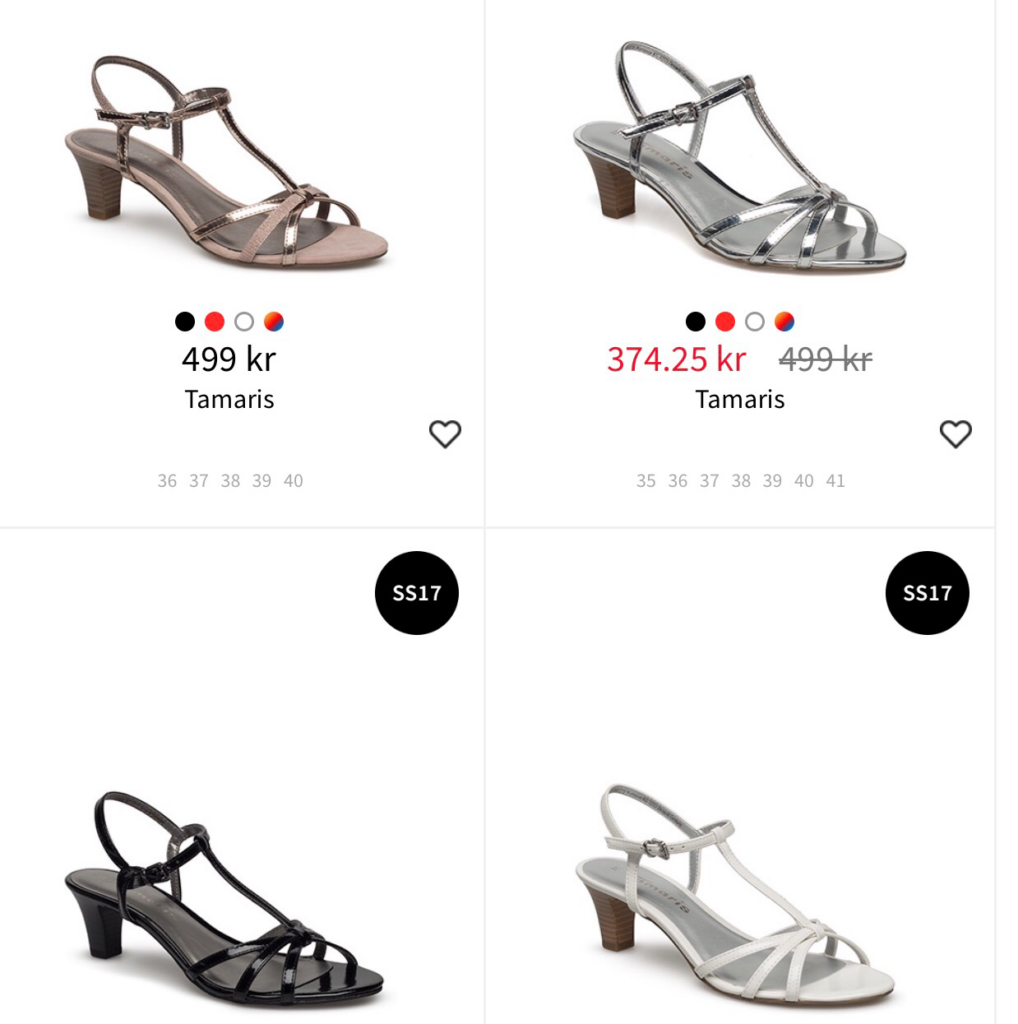
Task: Choose red swatch on 499 kr sandal
Action: (214, 322)
